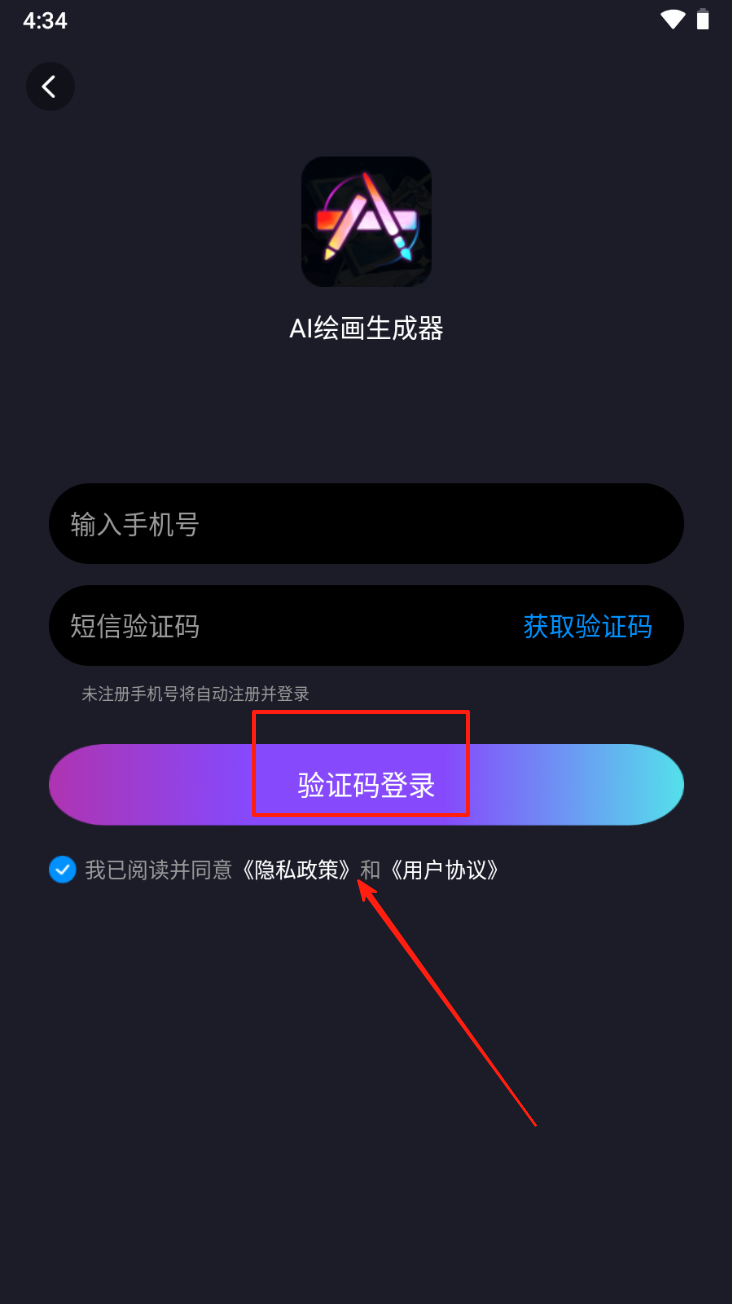
Task: Focus the 输入手机号 phone number field
Action: click(366, 524)
